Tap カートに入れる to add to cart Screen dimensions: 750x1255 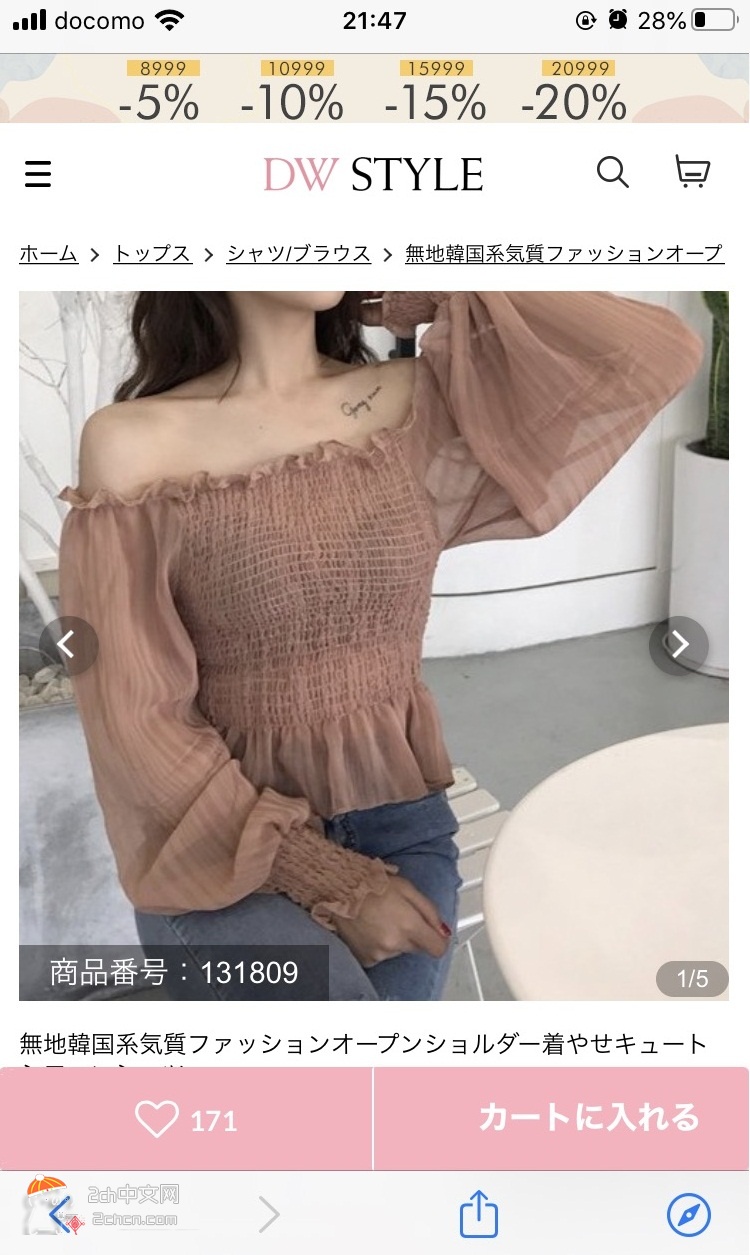click(x=588, y=1118)
